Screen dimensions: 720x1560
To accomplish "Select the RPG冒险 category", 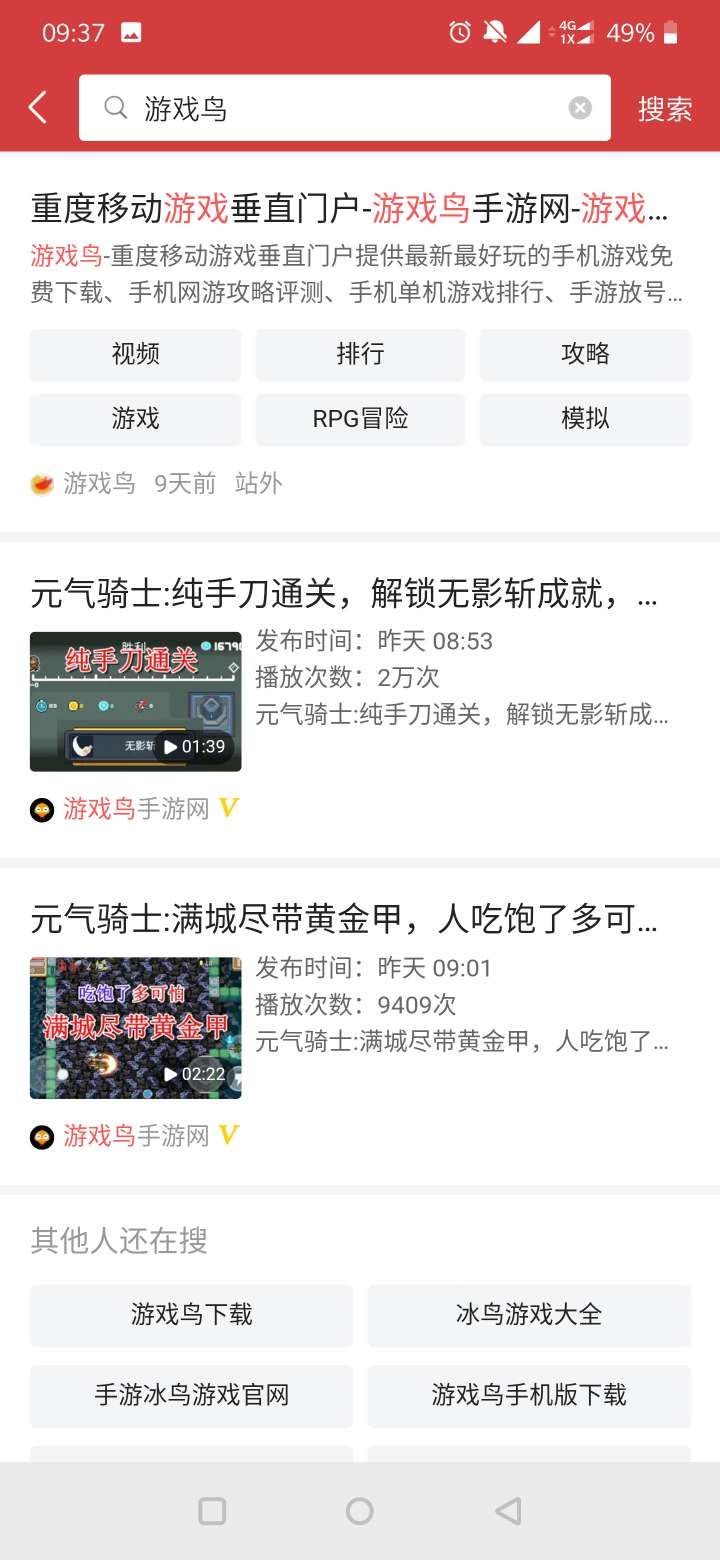I will (x=360, y=420).
